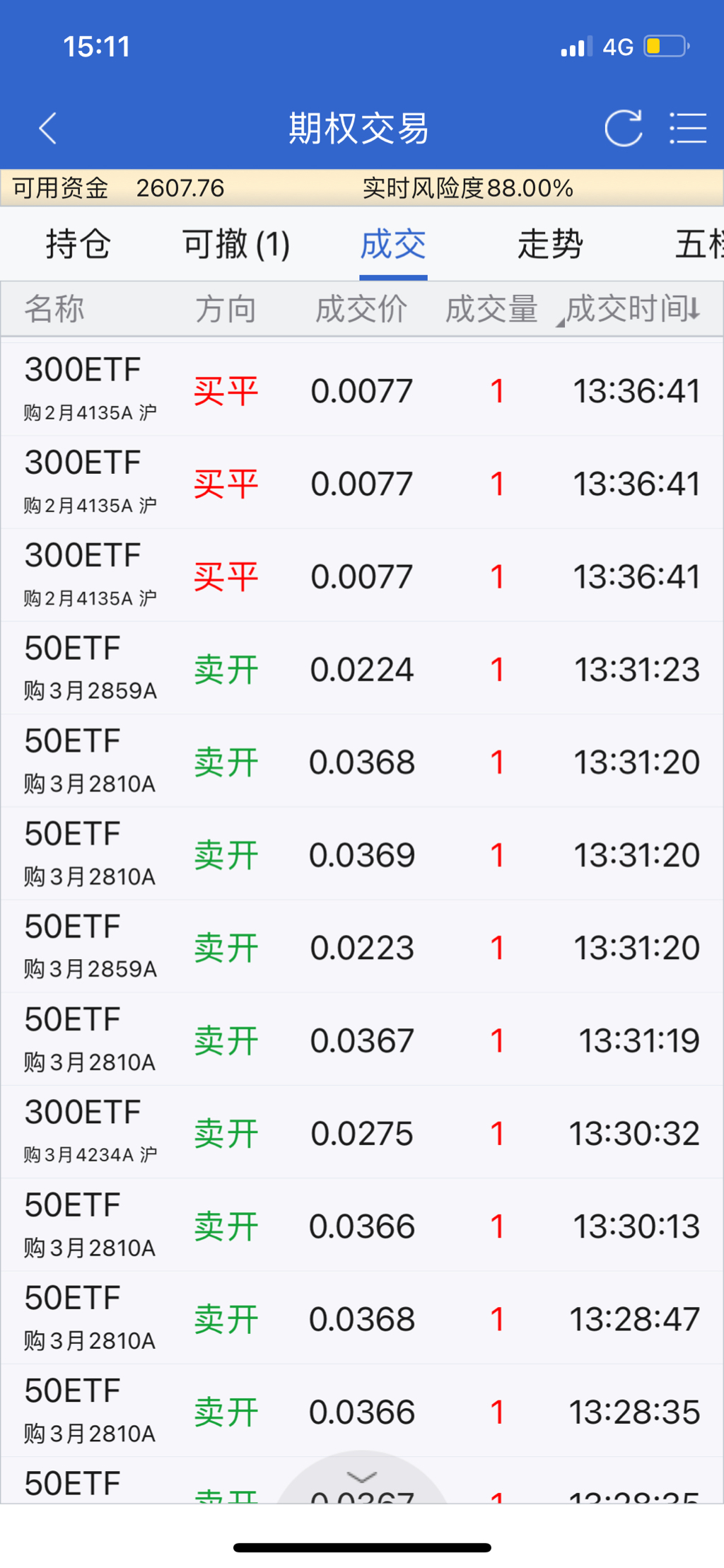Open the 50ETF trade at 13:28:47

pyautogui.click(x=362, y=1318)
